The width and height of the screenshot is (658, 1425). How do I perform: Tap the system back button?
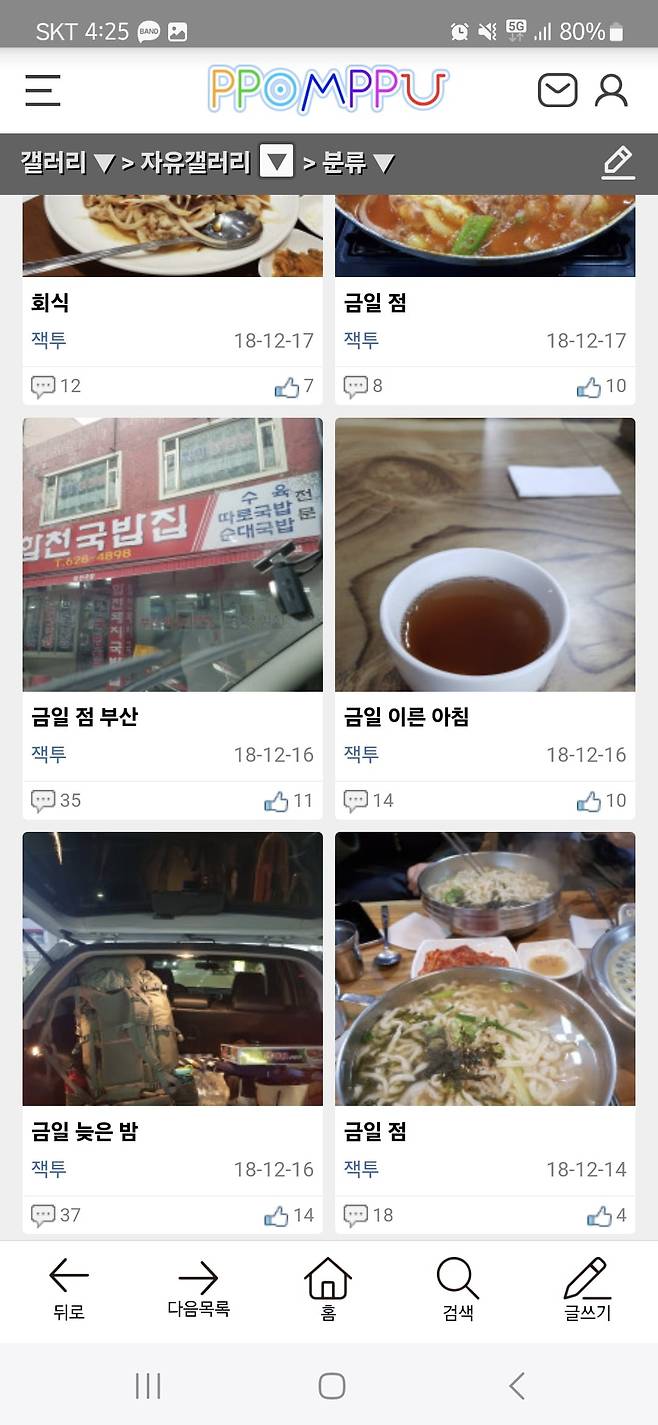[x=516, y=1385]
